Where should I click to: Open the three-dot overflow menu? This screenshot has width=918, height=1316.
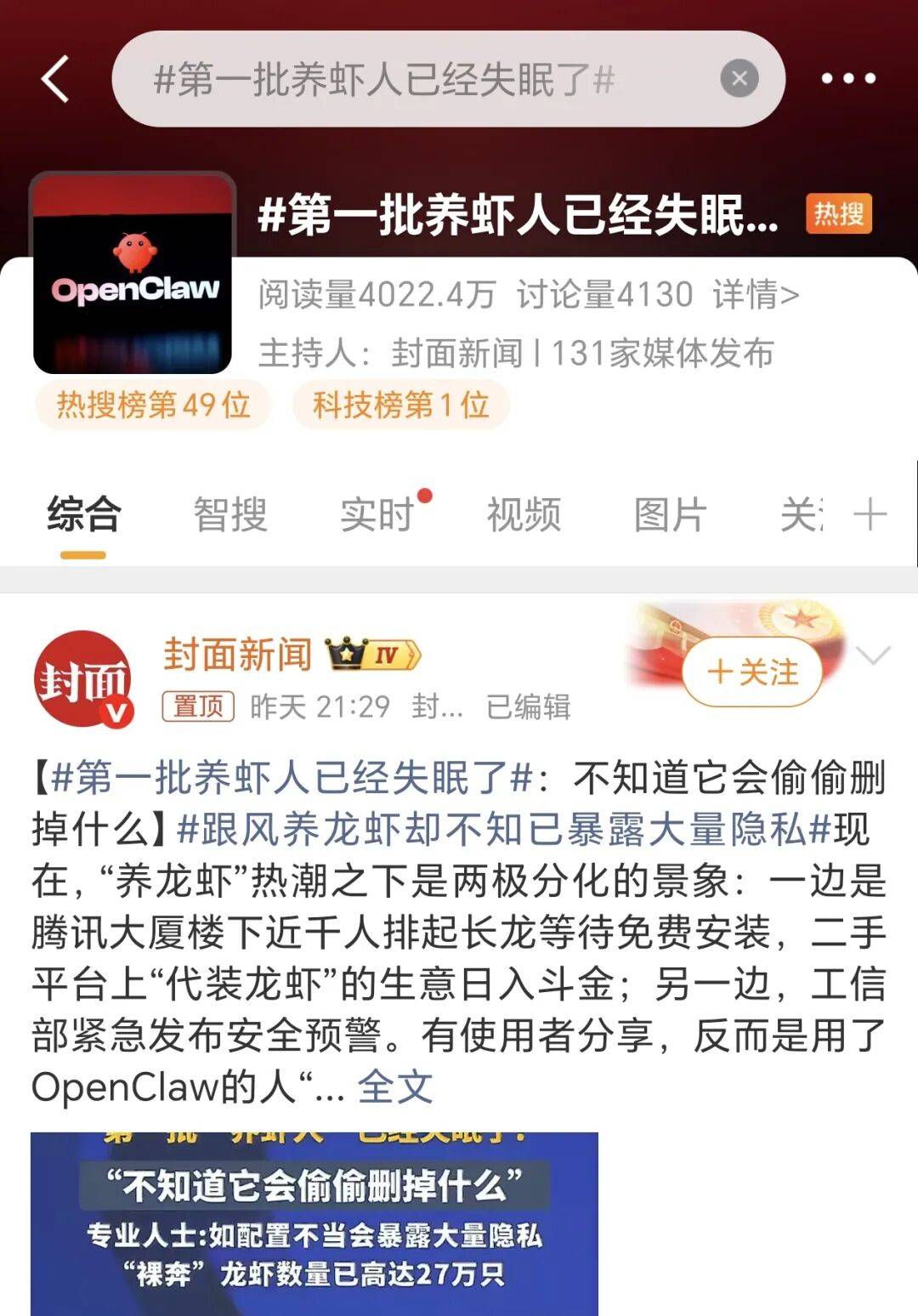coord(847,79)
